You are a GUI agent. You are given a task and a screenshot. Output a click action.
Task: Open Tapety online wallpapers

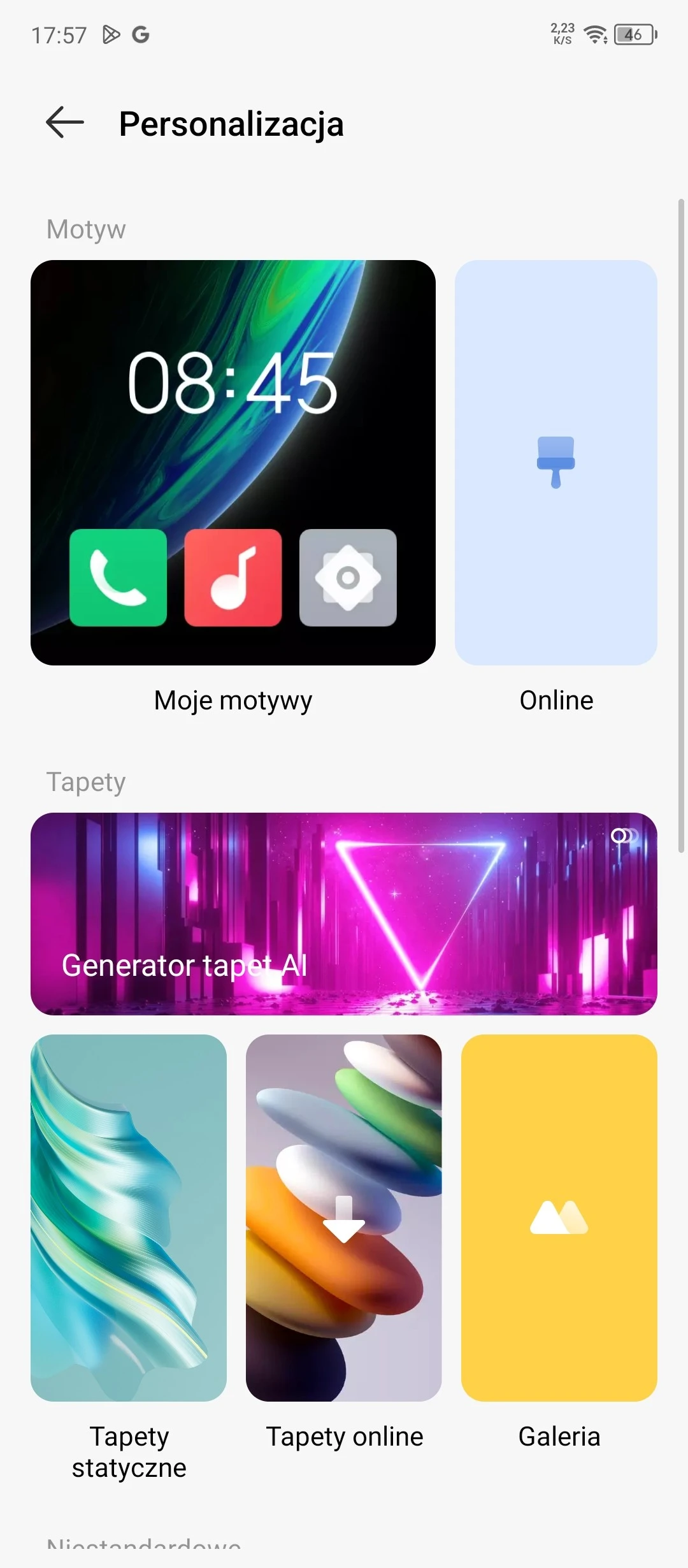pyautogui.click(x=344, y=1217)
